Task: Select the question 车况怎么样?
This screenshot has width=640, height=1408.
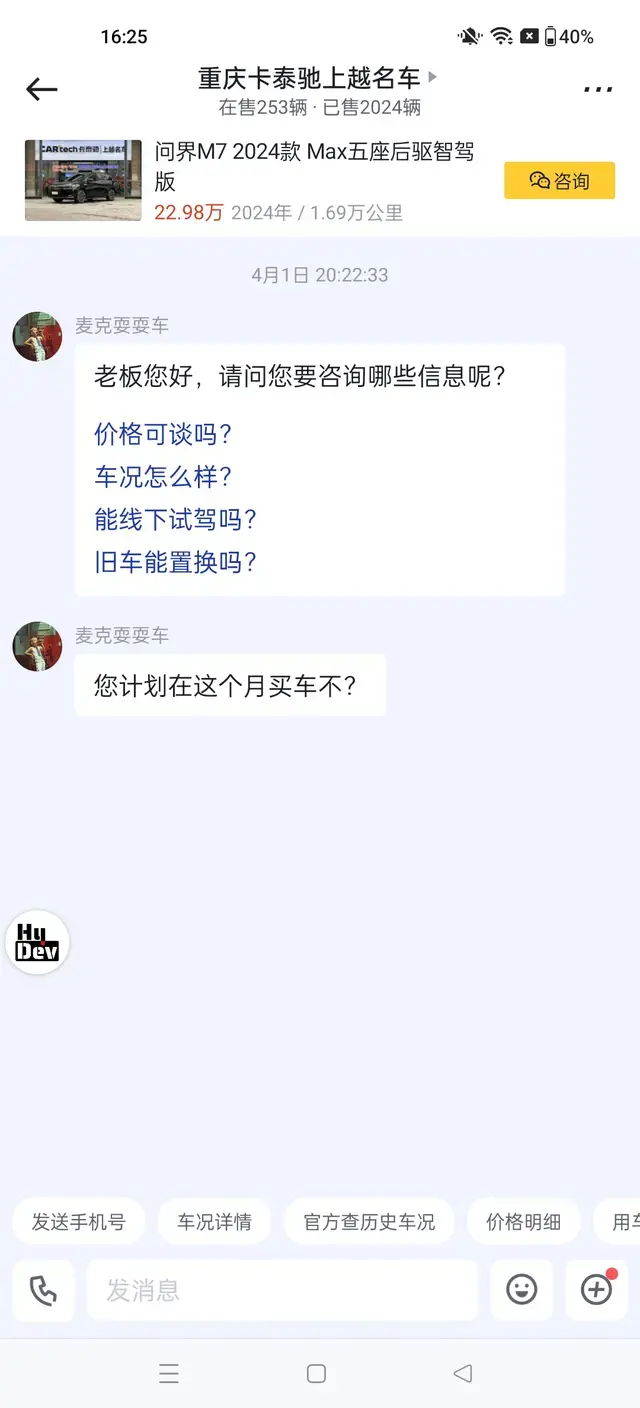Action: pos(163,477)
